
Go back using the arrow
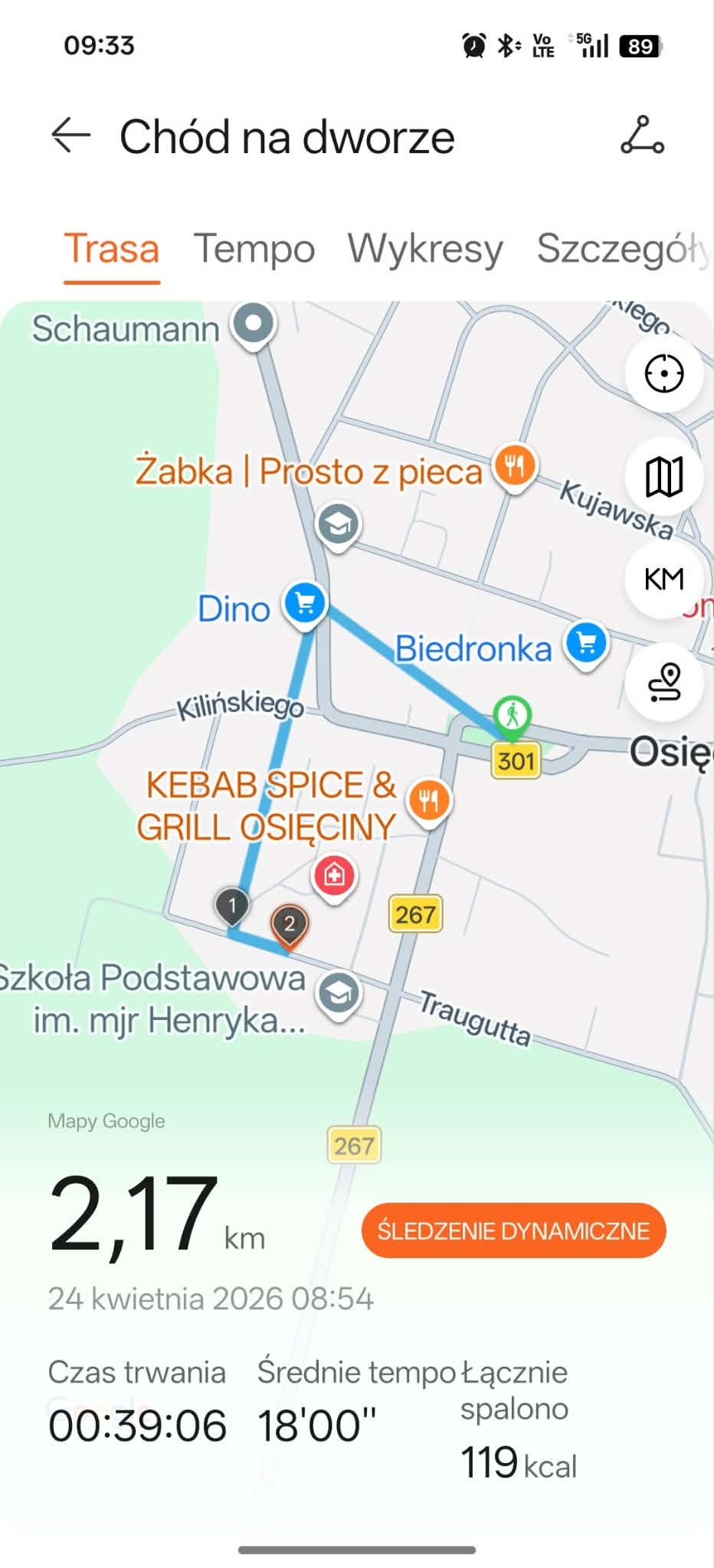pos(70,136)
